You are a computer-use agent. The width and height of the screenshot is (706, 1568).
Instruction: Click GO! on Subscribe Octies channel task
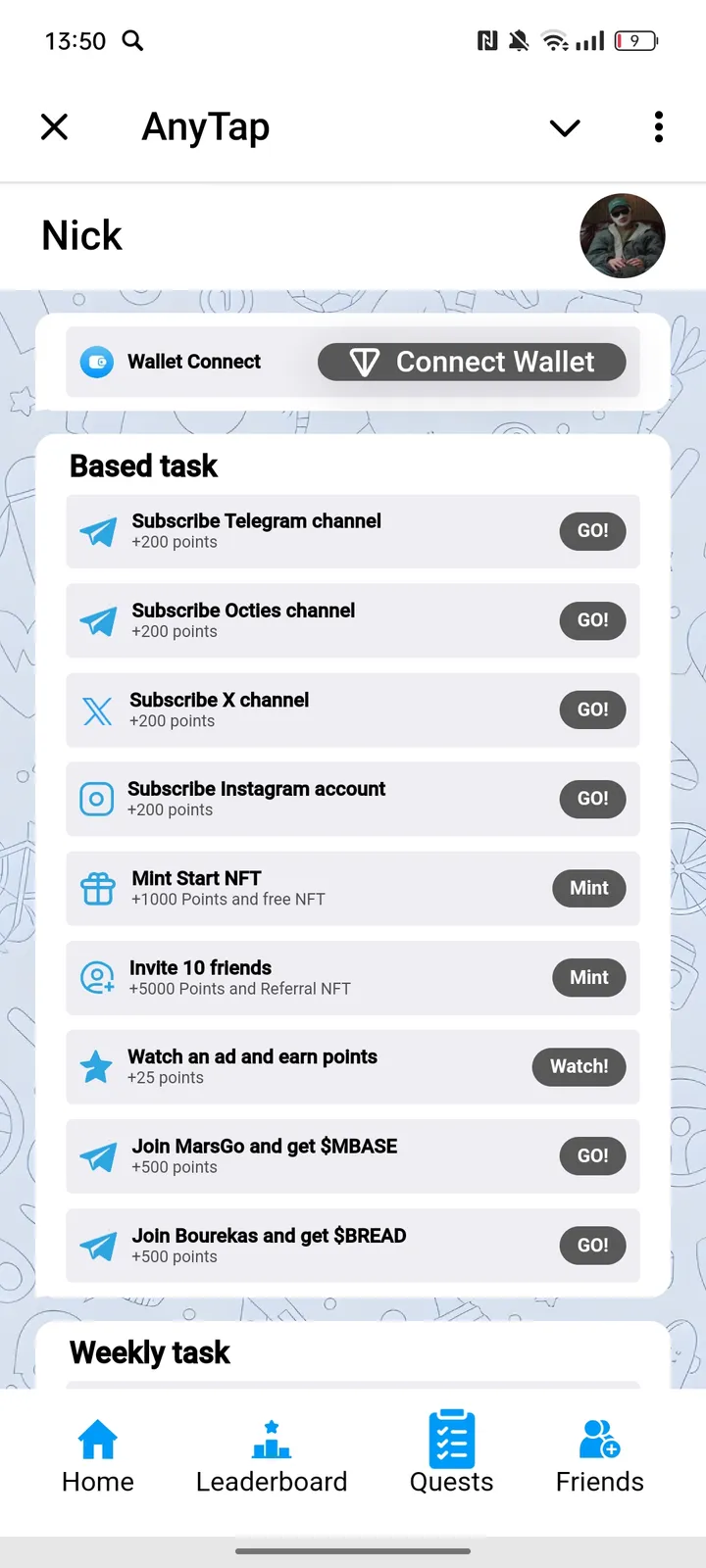point(592,619)
